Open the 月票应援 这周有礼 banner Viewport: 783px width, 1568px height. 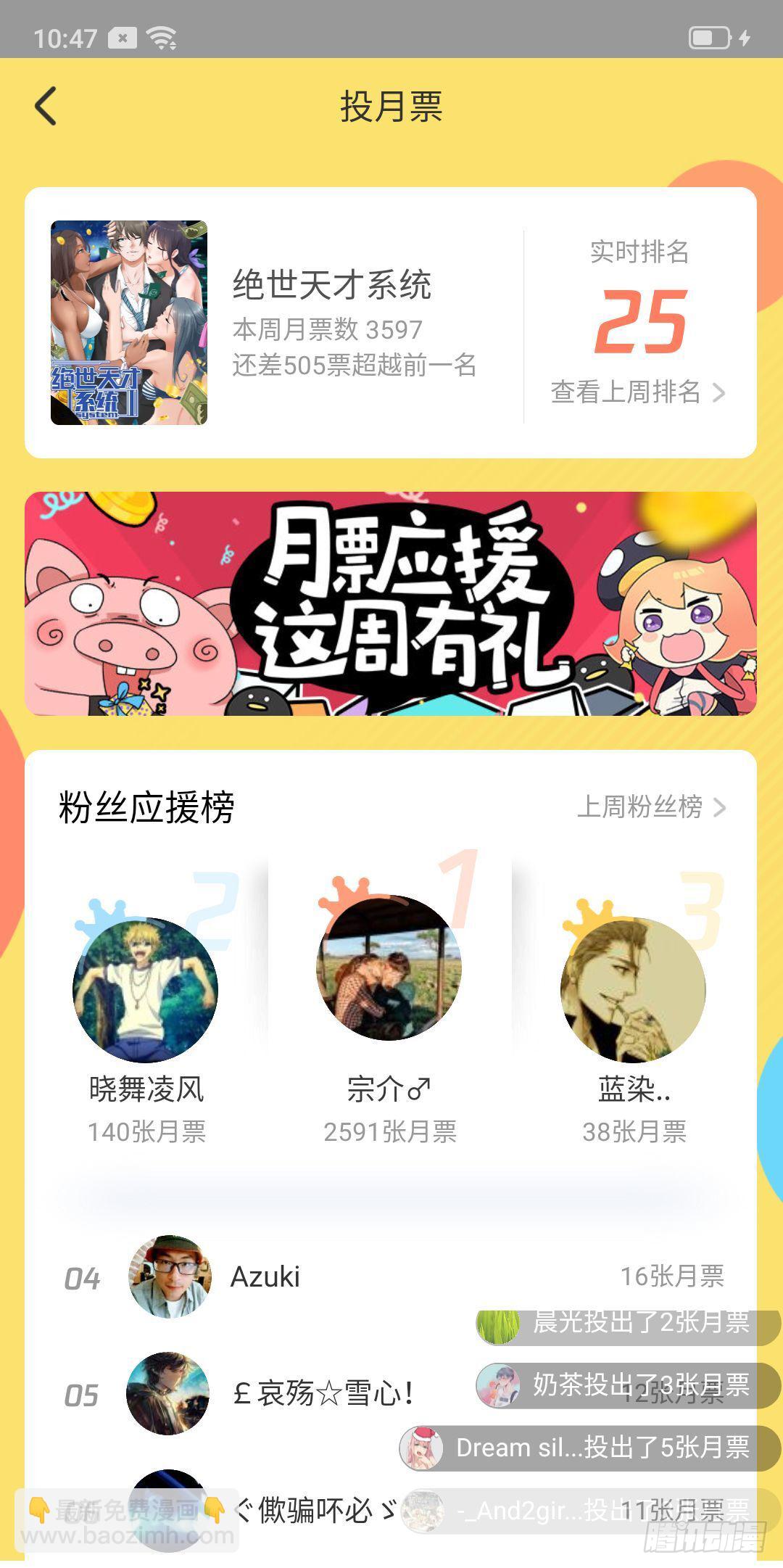(391, 603)
